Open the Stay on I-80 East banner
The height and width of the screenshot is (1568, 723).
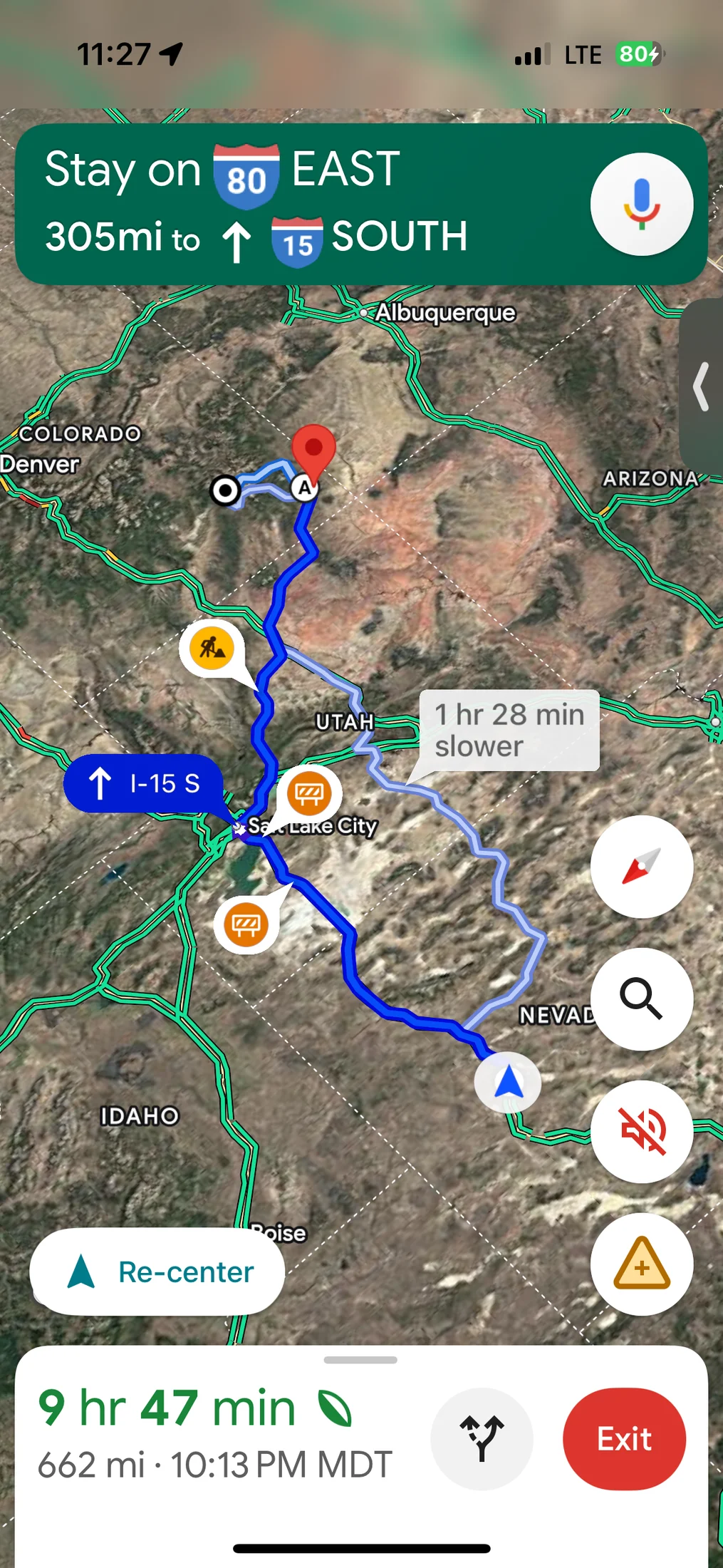(299, 205)
